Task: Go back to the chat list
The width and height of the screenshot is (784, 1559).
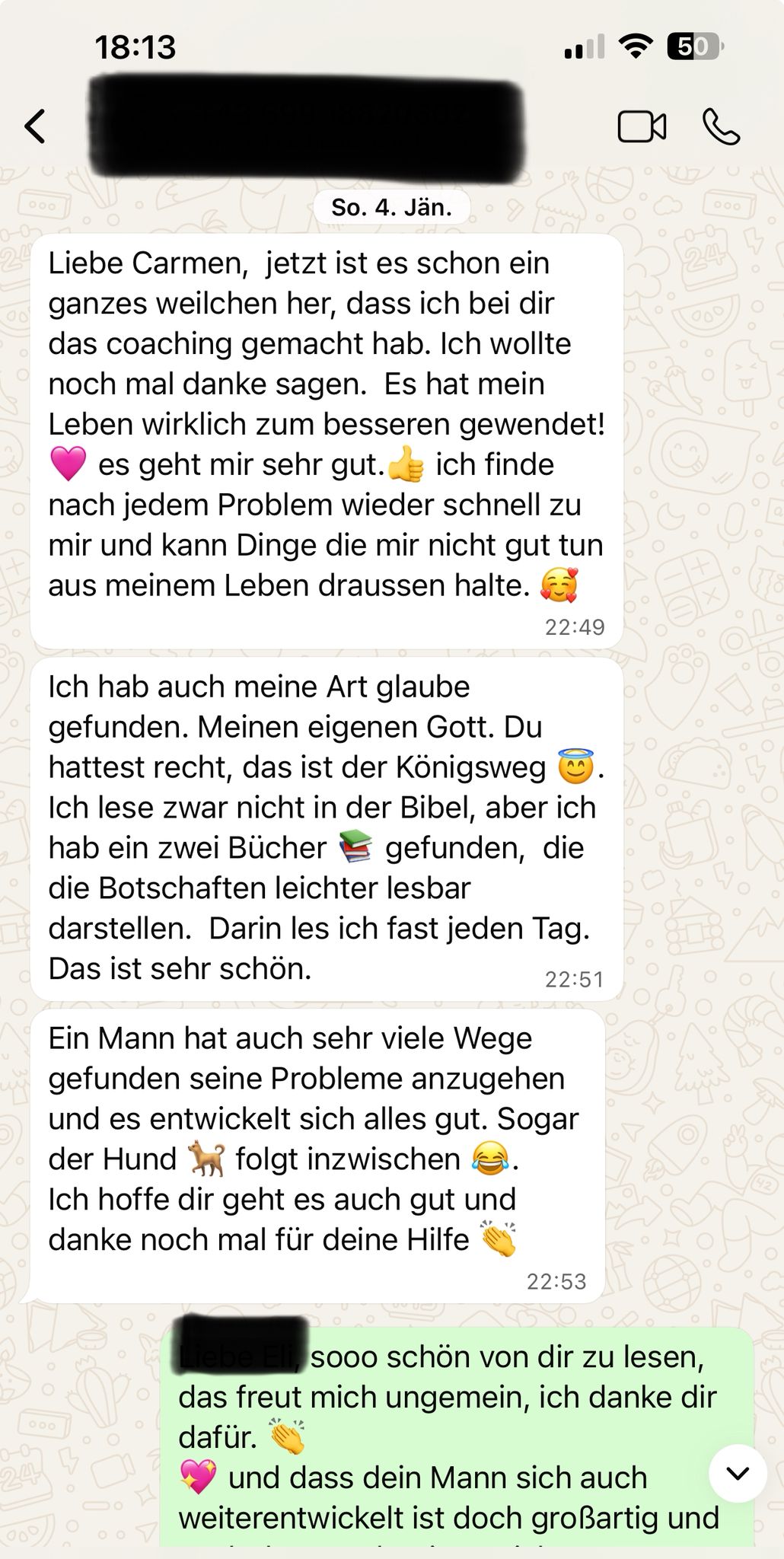Action: tap(35, 126)
